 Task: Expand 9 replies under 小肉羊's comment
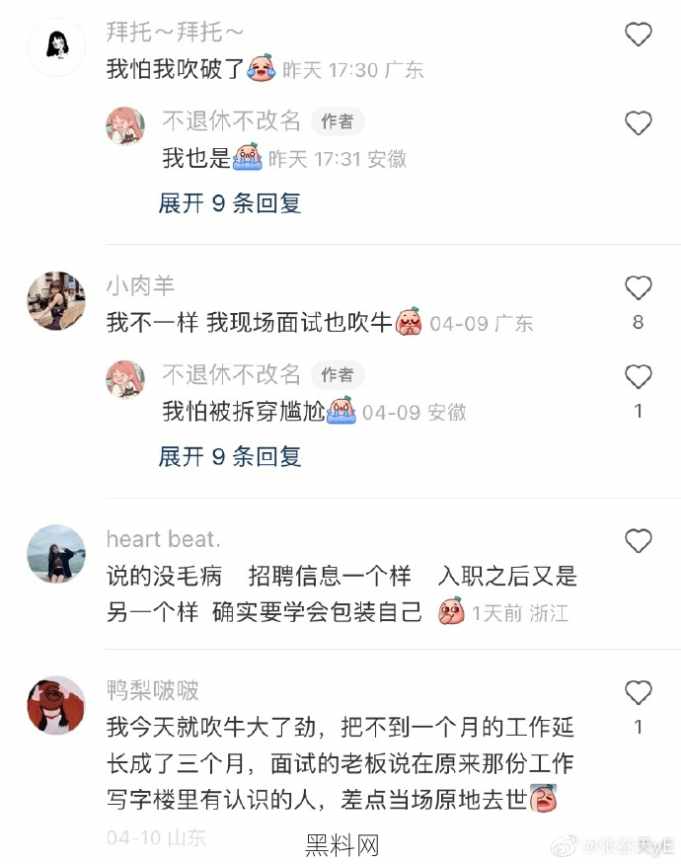pos(229,457)
